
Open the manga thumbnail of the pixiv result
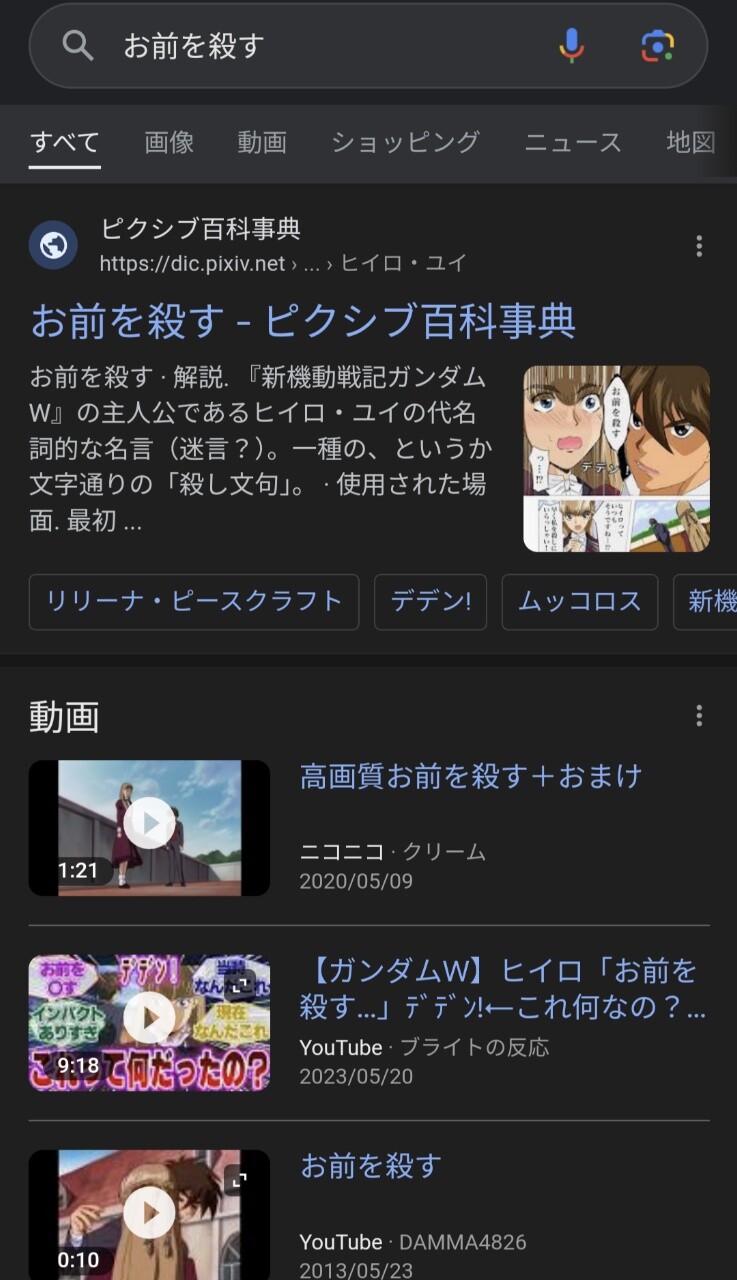pyautogui.click(x=616, y=458)
